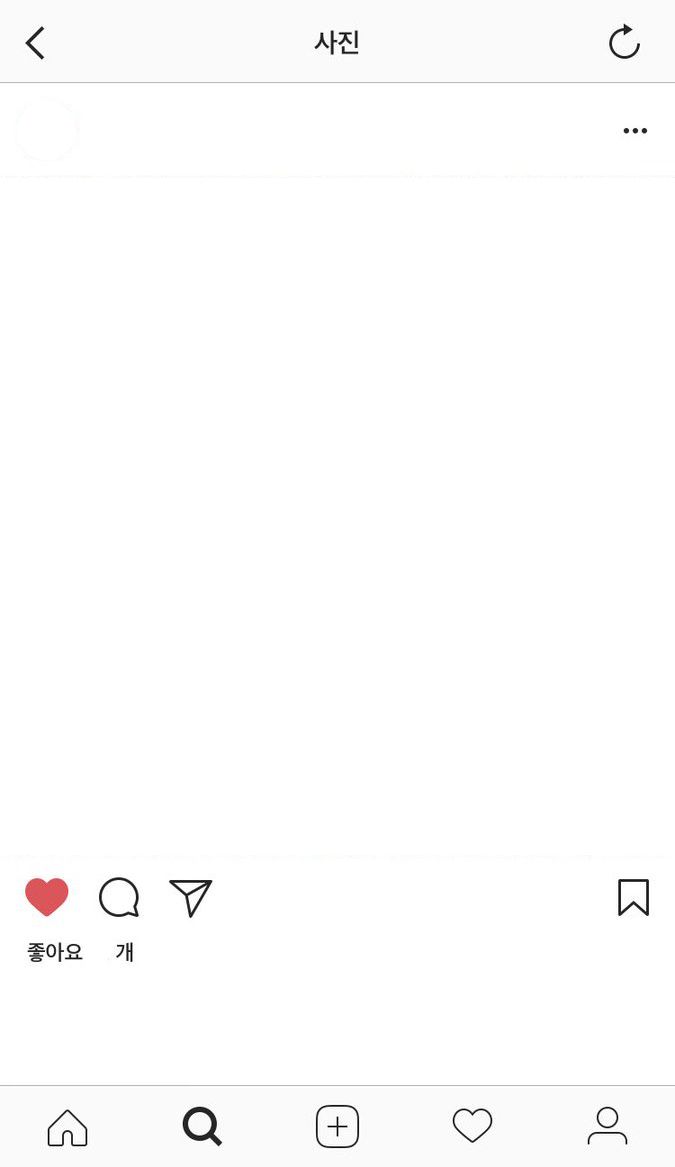Screen dimensions: 675x1167
Task: Open the post's three-dot options menu
Action: [635, 131]
